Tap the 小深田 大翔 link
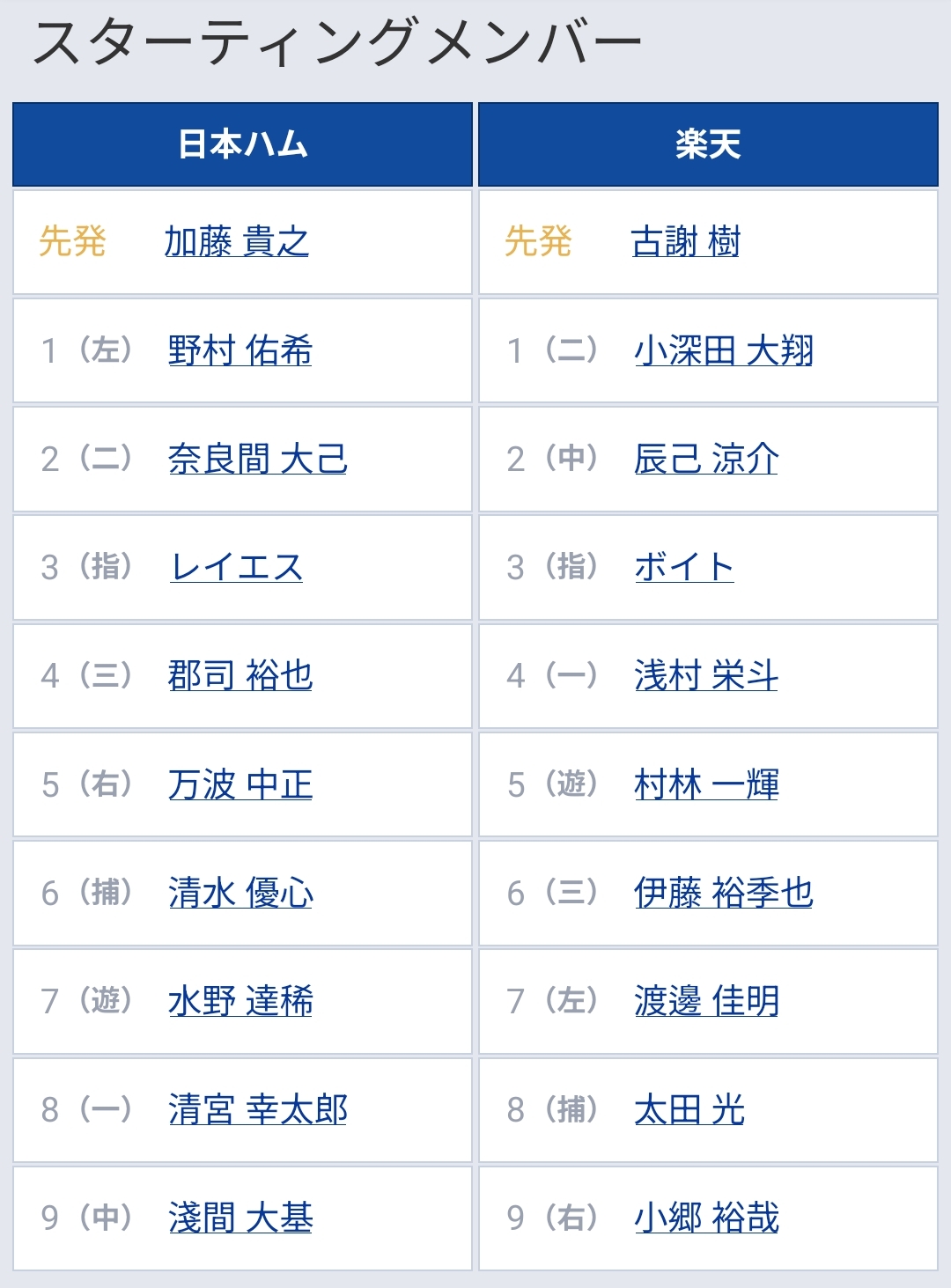This screenshot has width=951, height=1288. coord(724,350)
